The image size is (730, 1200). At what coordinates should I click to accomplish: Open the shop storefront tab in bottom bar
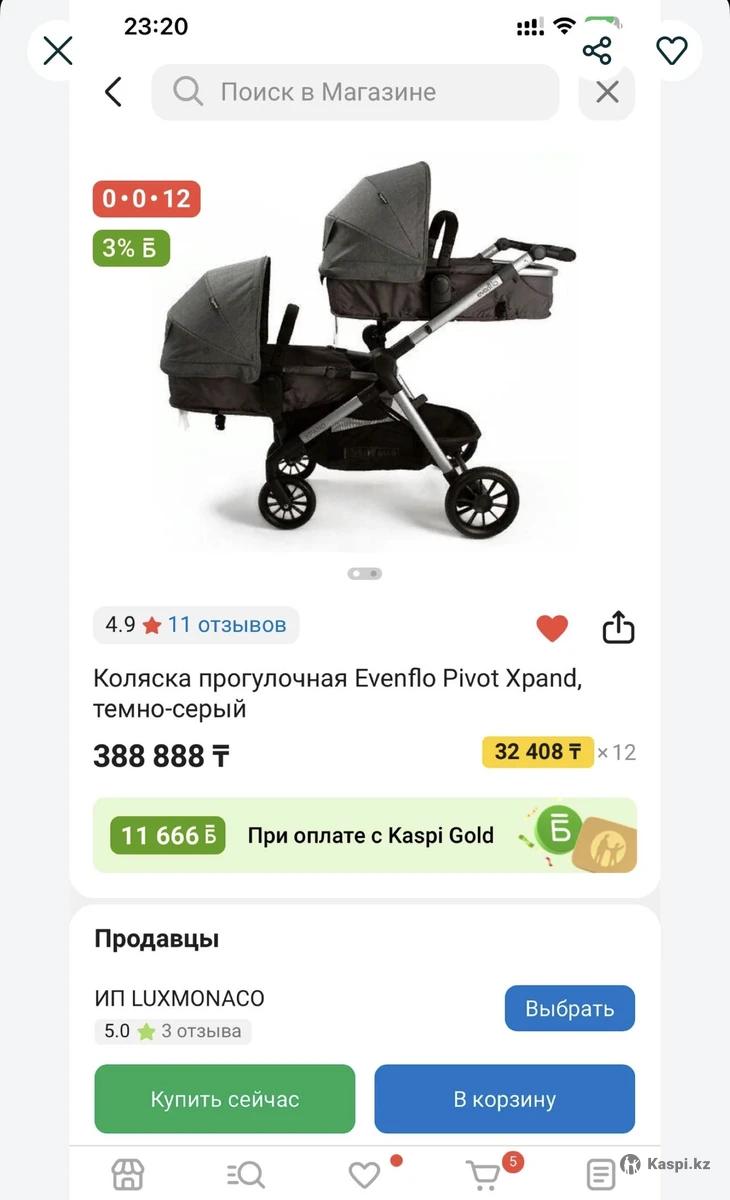point(128,1173)
